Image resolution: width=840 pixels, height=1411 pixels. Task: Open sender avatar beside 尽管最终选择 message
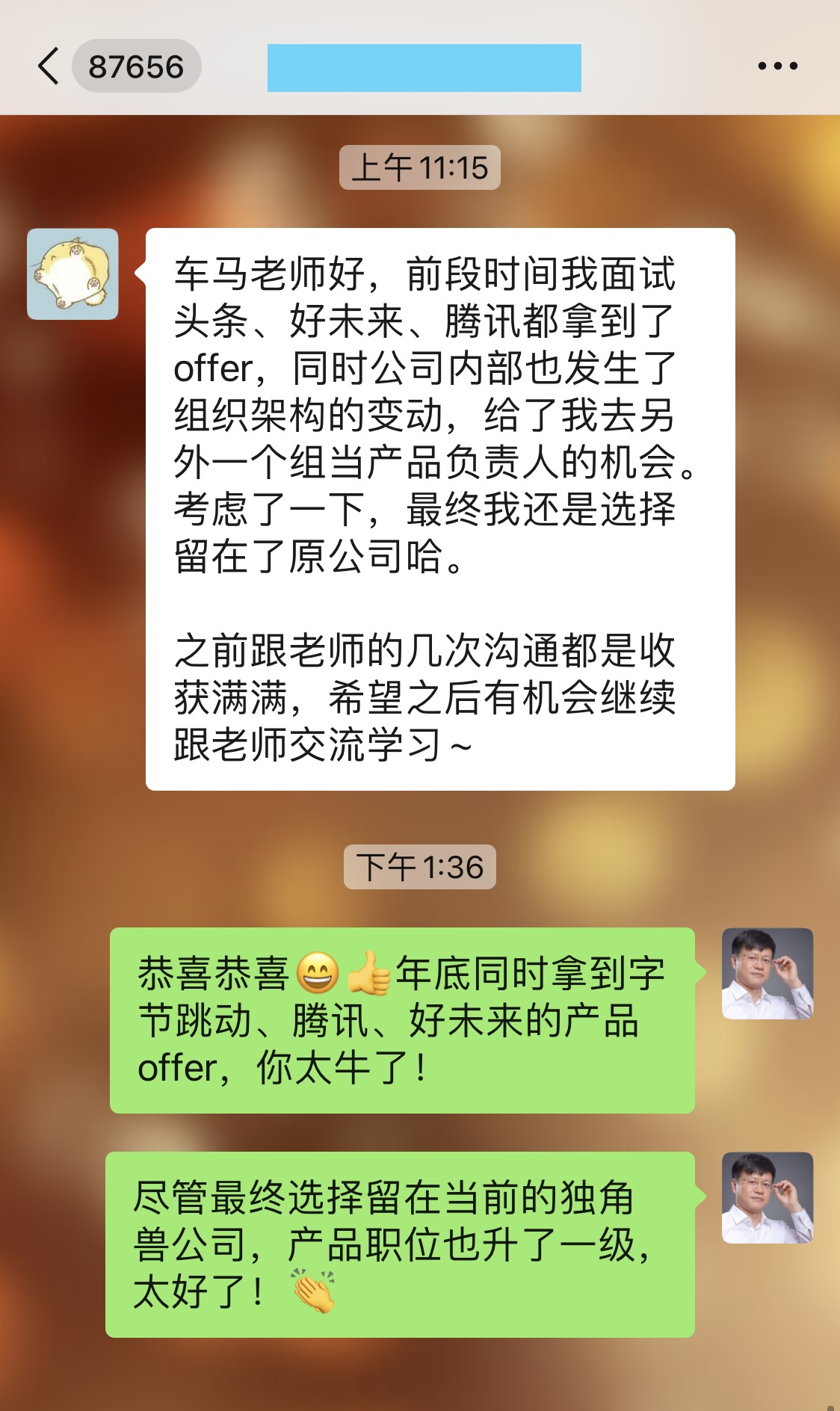click(x=767, y=1197)
